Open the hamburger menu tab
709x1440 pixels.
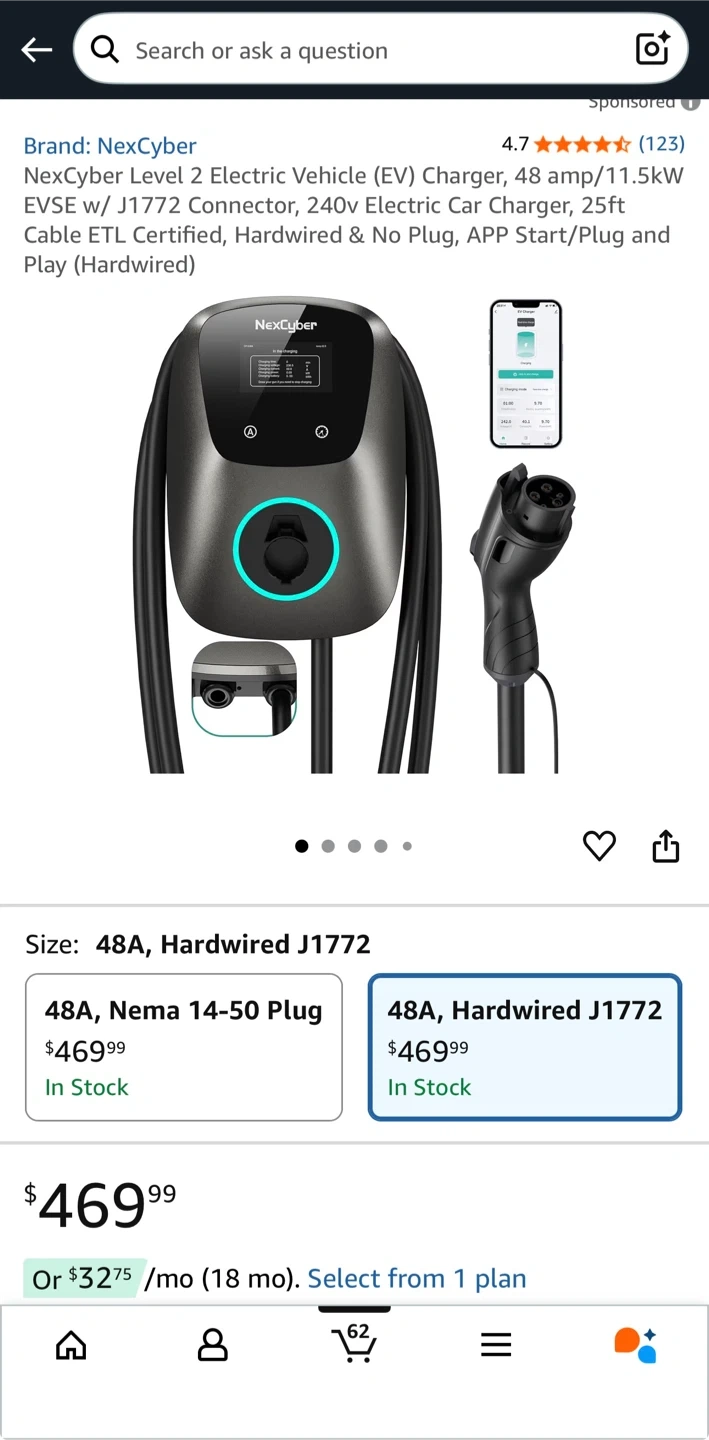(496, 1345)
